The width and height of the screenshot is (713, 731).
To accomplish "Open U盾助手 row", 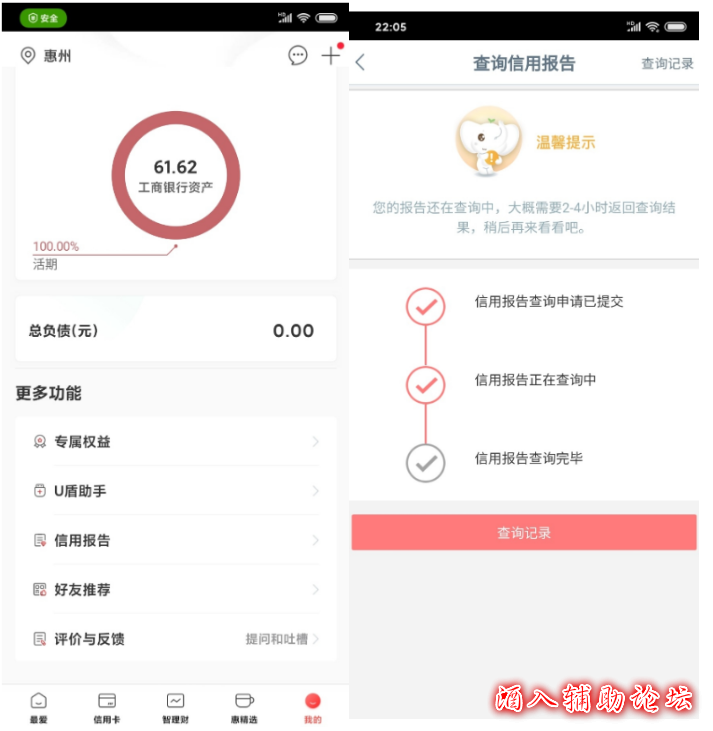I will [x=176, y=491].
